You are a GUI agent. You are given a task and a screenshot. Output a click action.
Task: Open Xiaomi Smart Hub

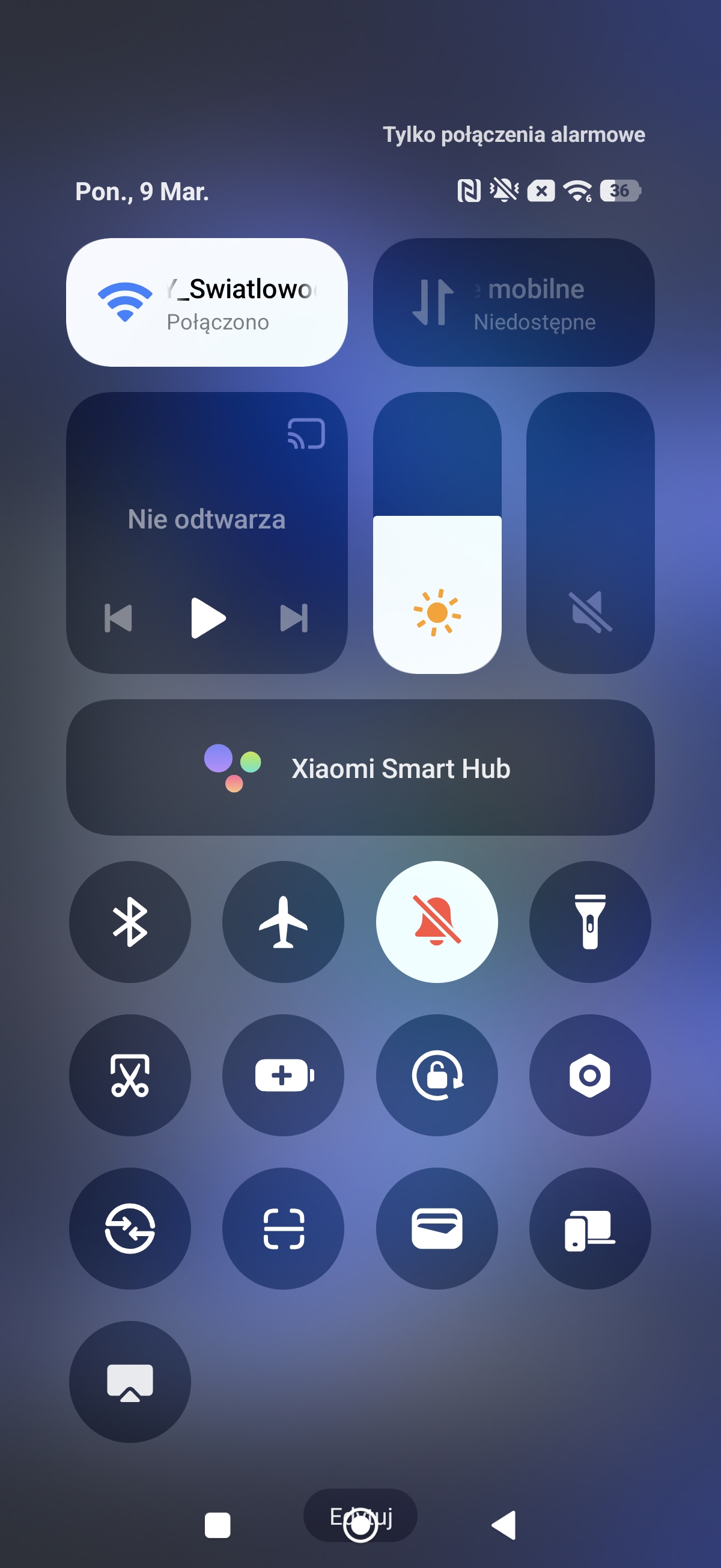click(x=360, y=768)
